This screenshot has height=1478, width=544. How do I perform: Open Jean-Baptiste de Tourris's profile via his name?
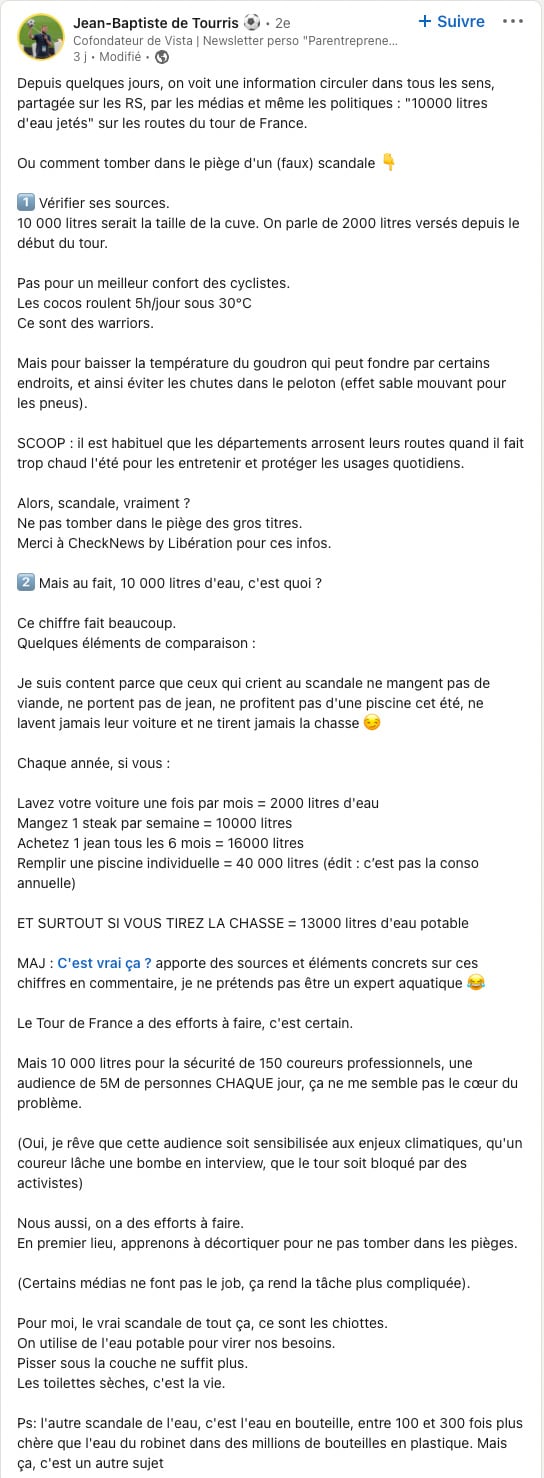click(155, 22)
